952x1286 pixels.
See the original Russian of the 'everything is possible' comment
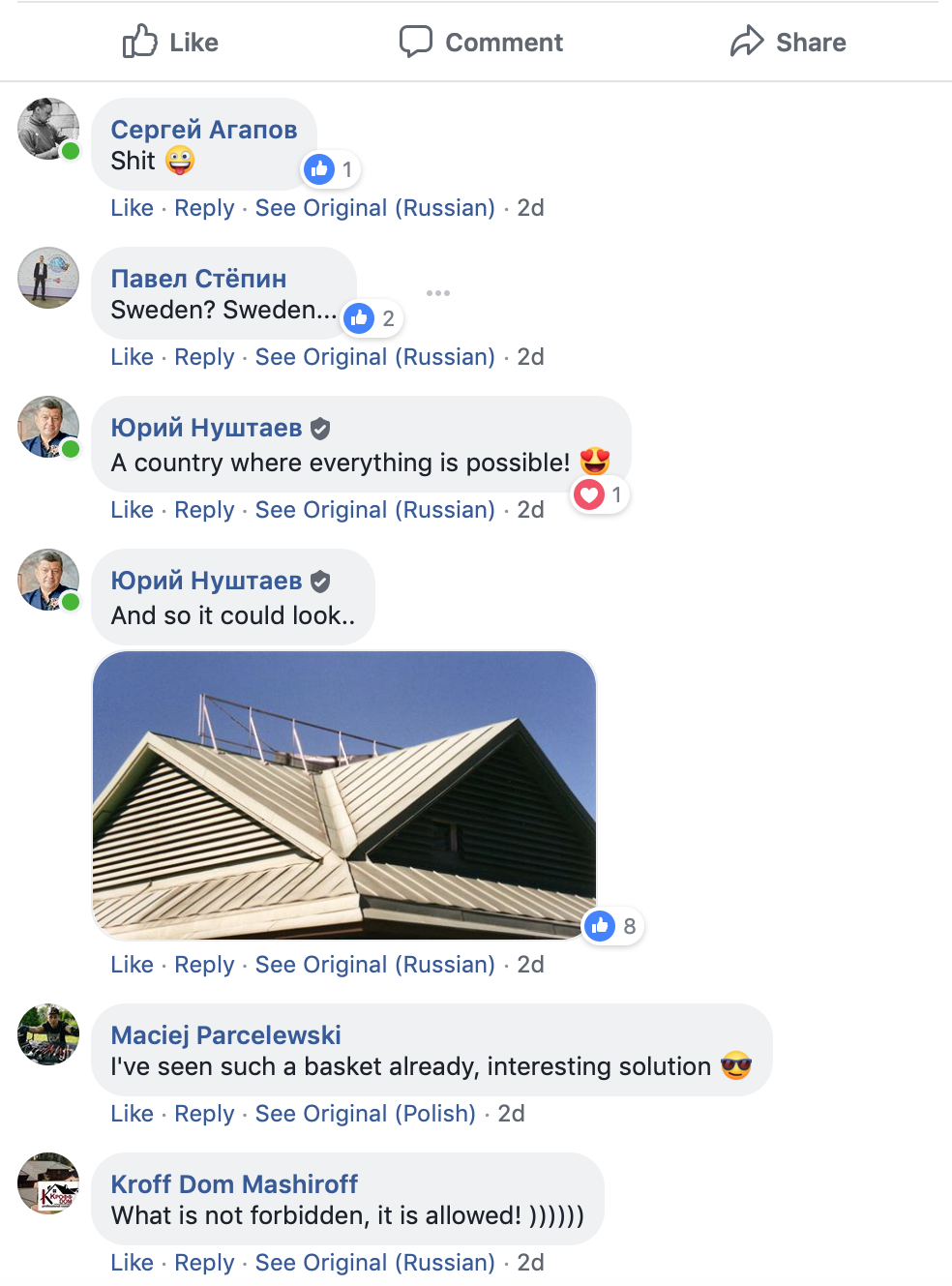pyautogui.click(x=374, y=510)
